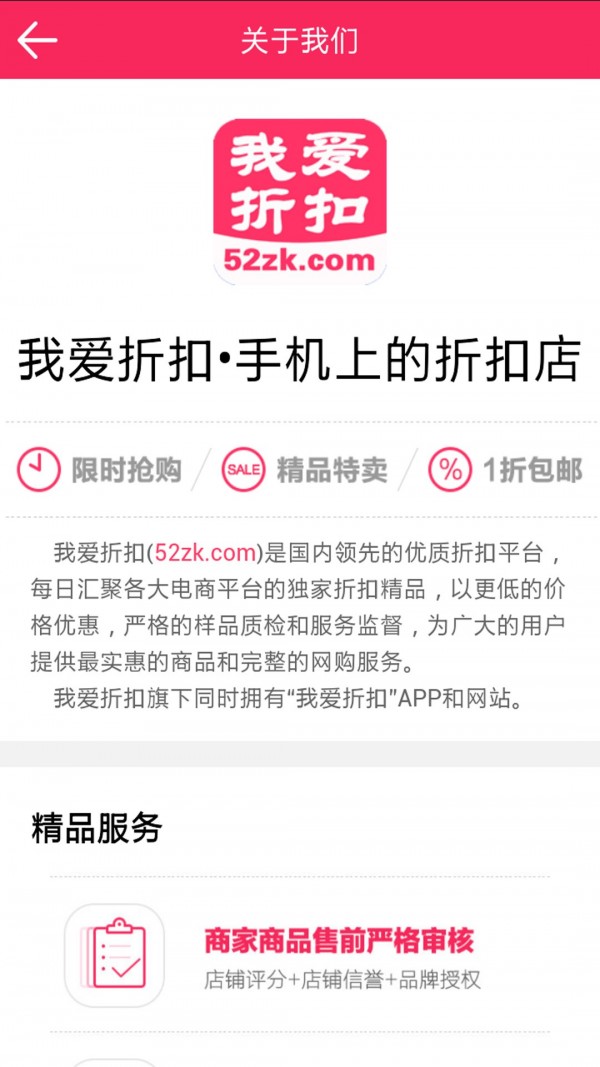600x1067 pixels.
Task: Go back from the 关于我们 page
Action: pyautogui.click(x=37, y=41)
